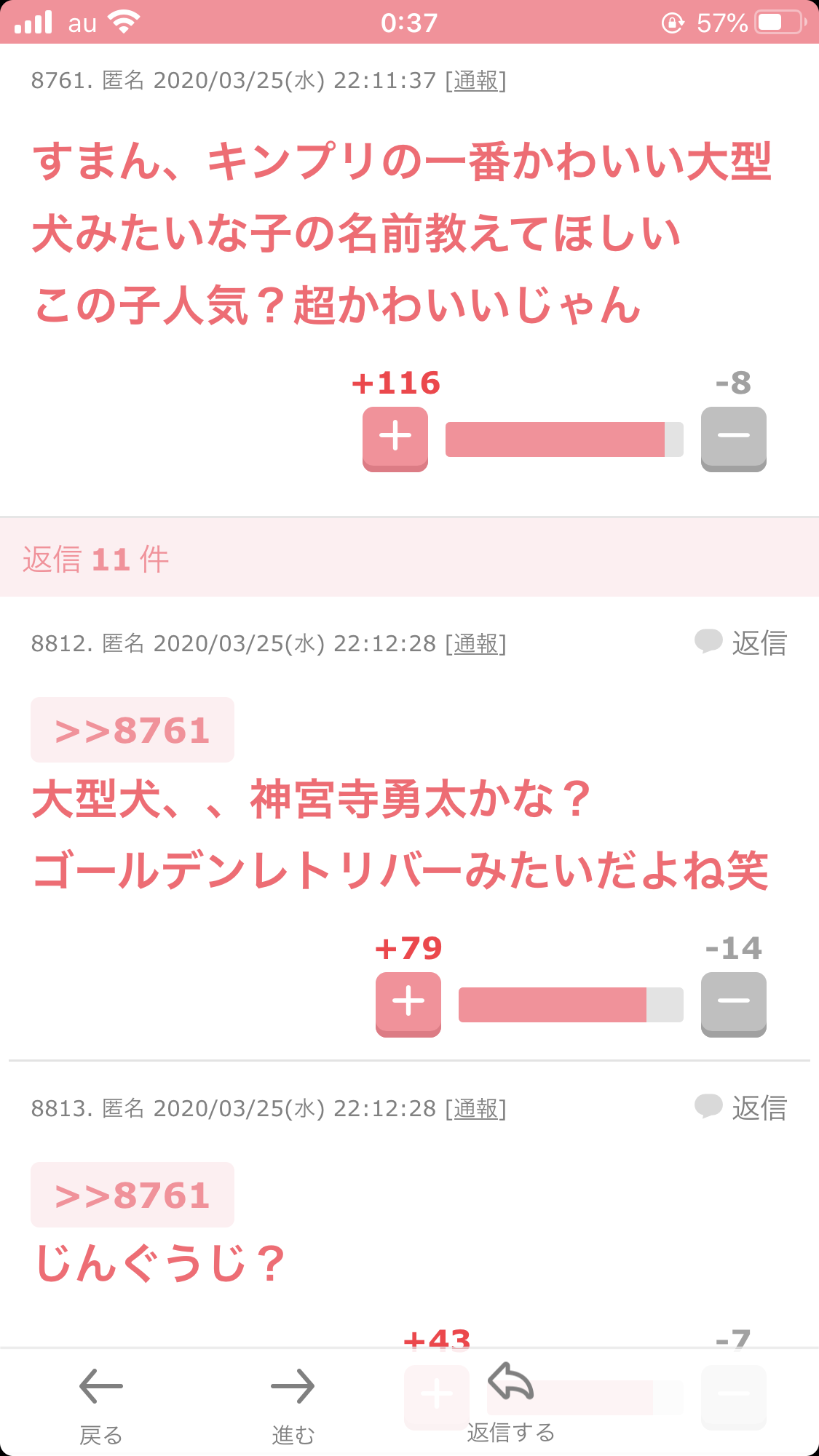Image resolution: width=819 pixels, height=1456 pixels.
Task: Downvote comment 8812 with minus button
Action: (733, 1003)
